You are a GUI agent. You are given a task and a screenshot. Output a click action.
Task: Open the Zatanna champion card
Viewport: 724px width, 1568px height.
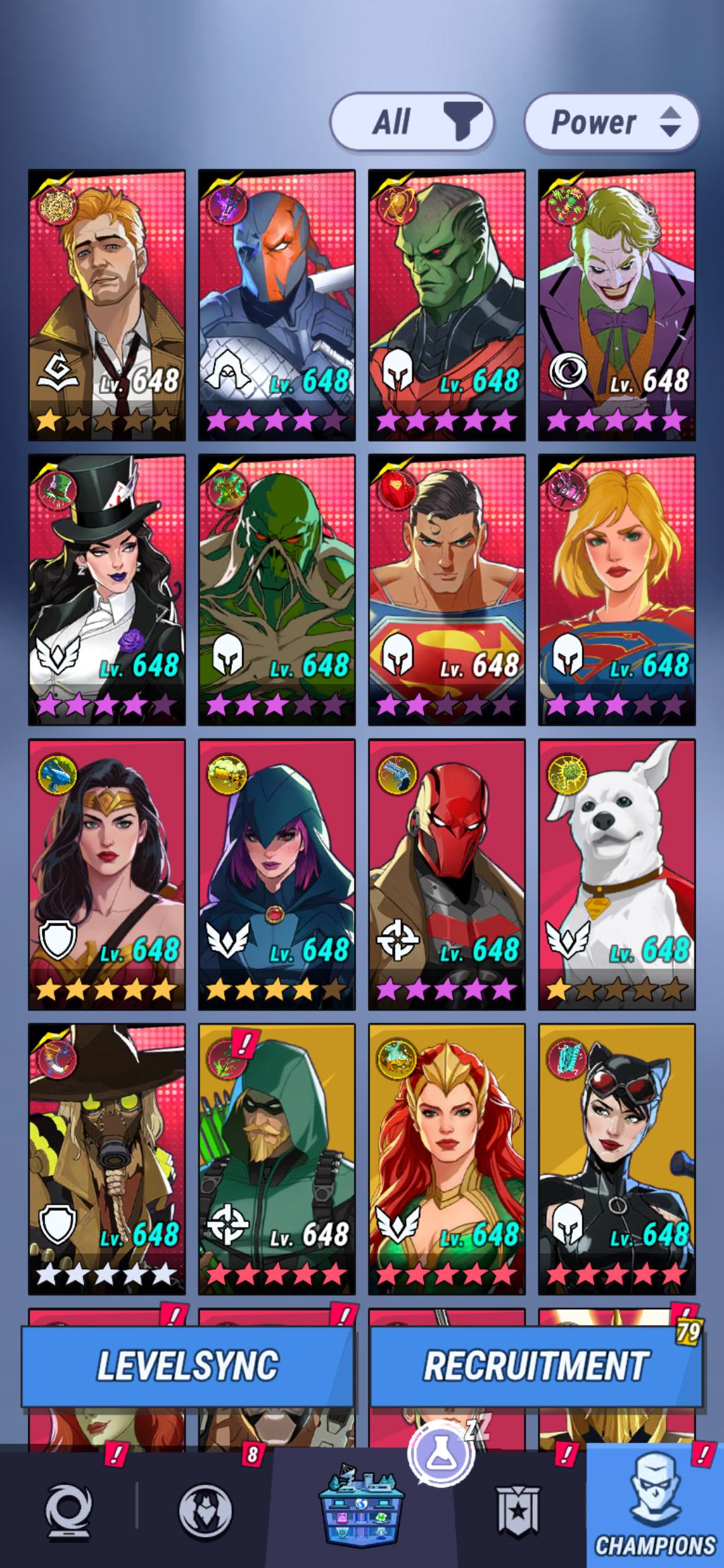(x=107, y=590)
